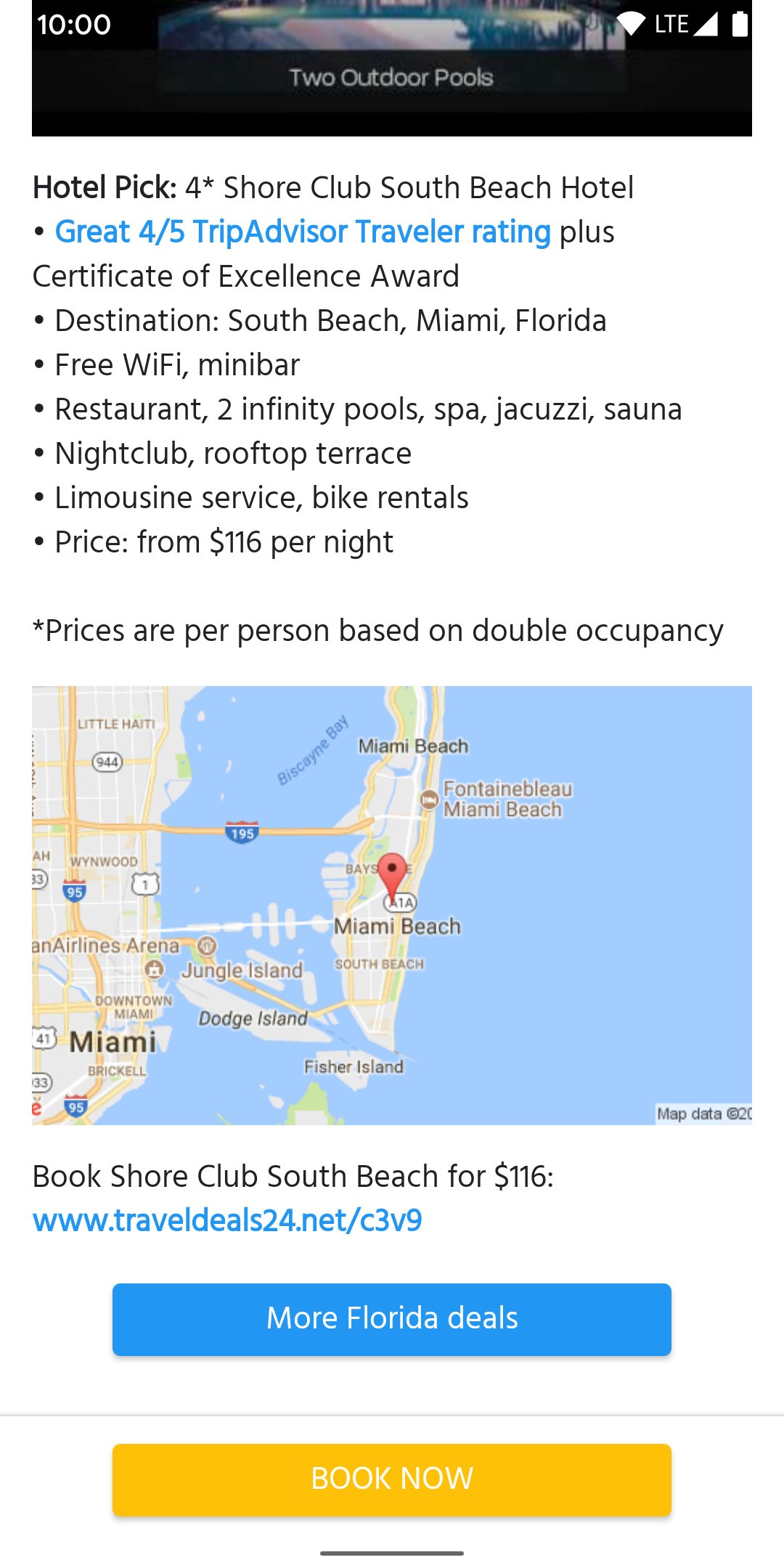The width and height of the screenshot is (784, 1568).
Task: Open the Miami Beach map image
Action: point(392,905)
